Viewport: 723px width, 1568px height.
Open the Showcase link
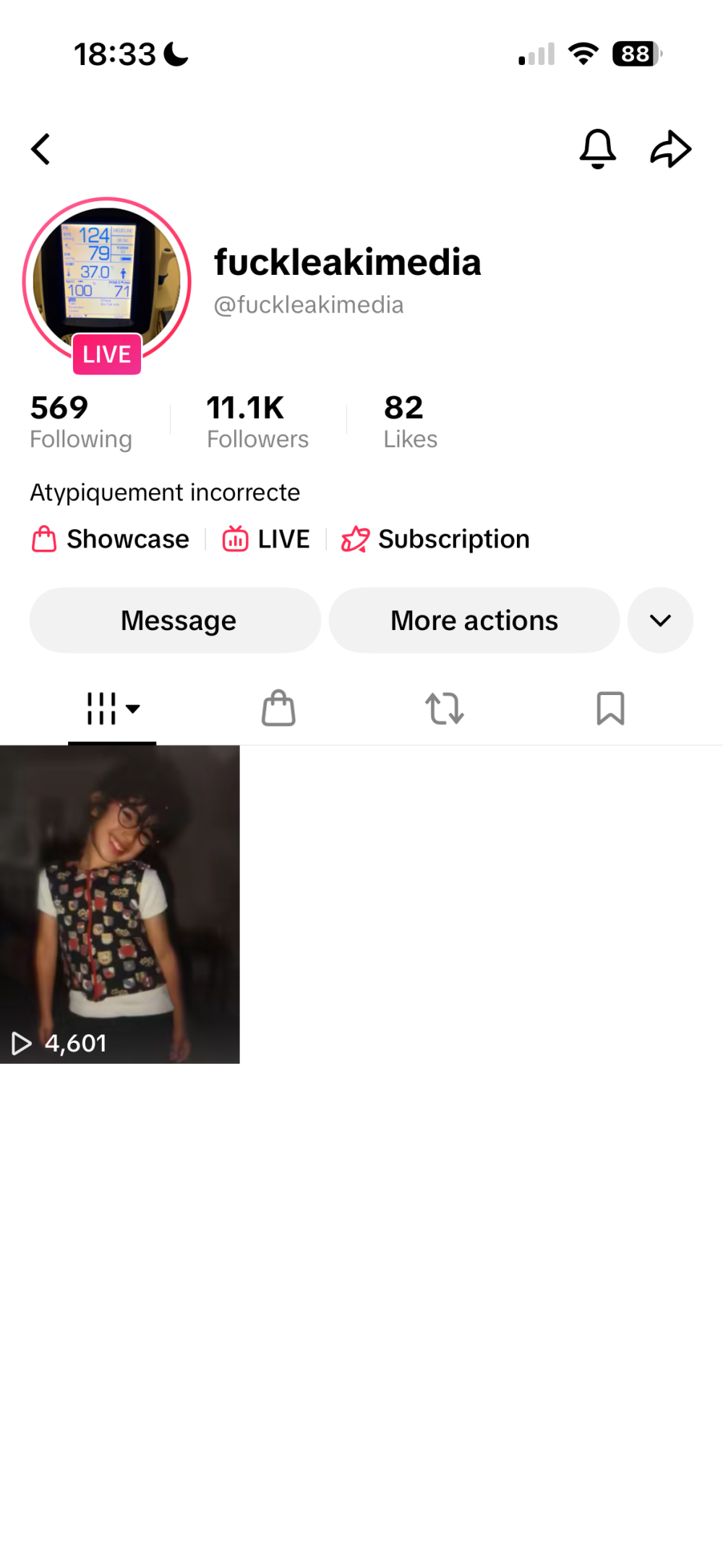(x=111, y=540)
